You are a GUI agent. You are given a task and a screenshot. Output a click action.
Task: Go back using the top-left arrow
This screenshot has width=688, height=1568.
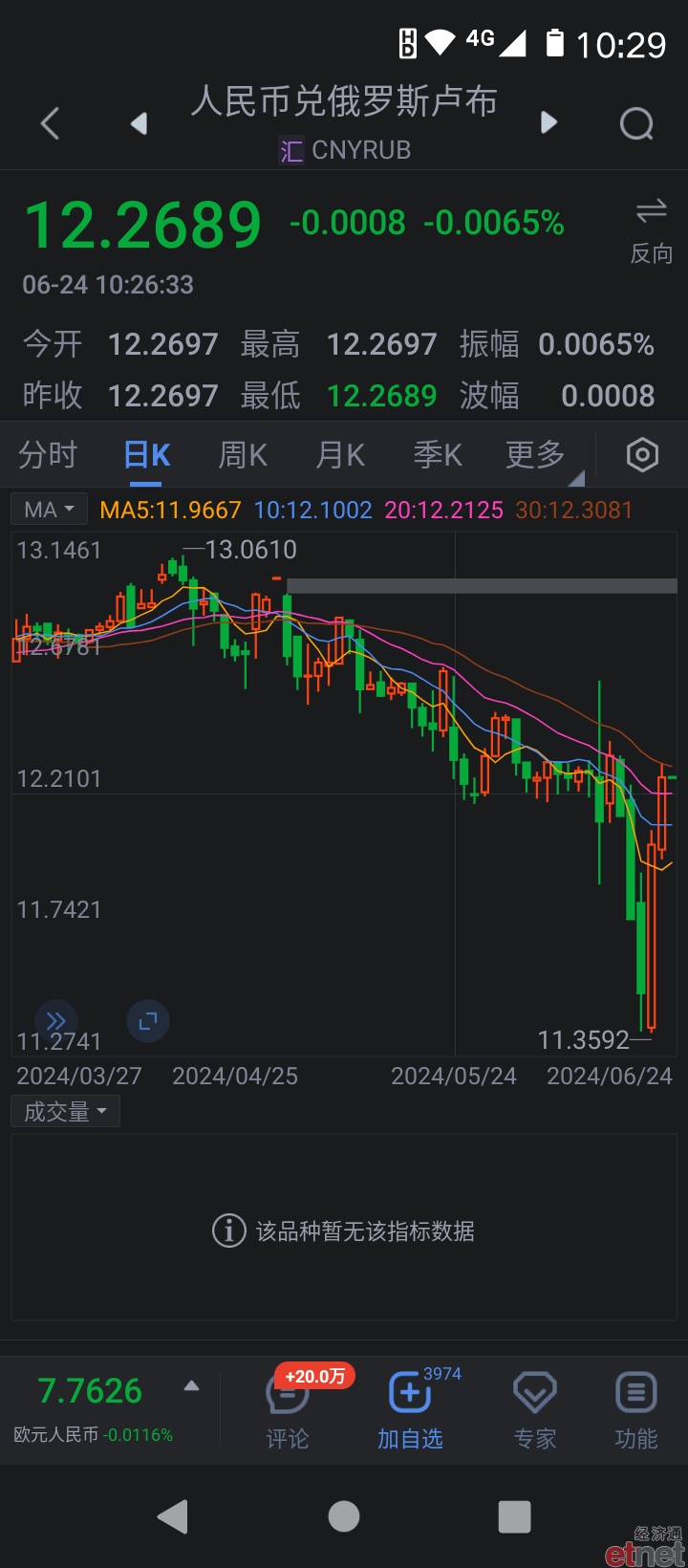[x=51, y=123]
